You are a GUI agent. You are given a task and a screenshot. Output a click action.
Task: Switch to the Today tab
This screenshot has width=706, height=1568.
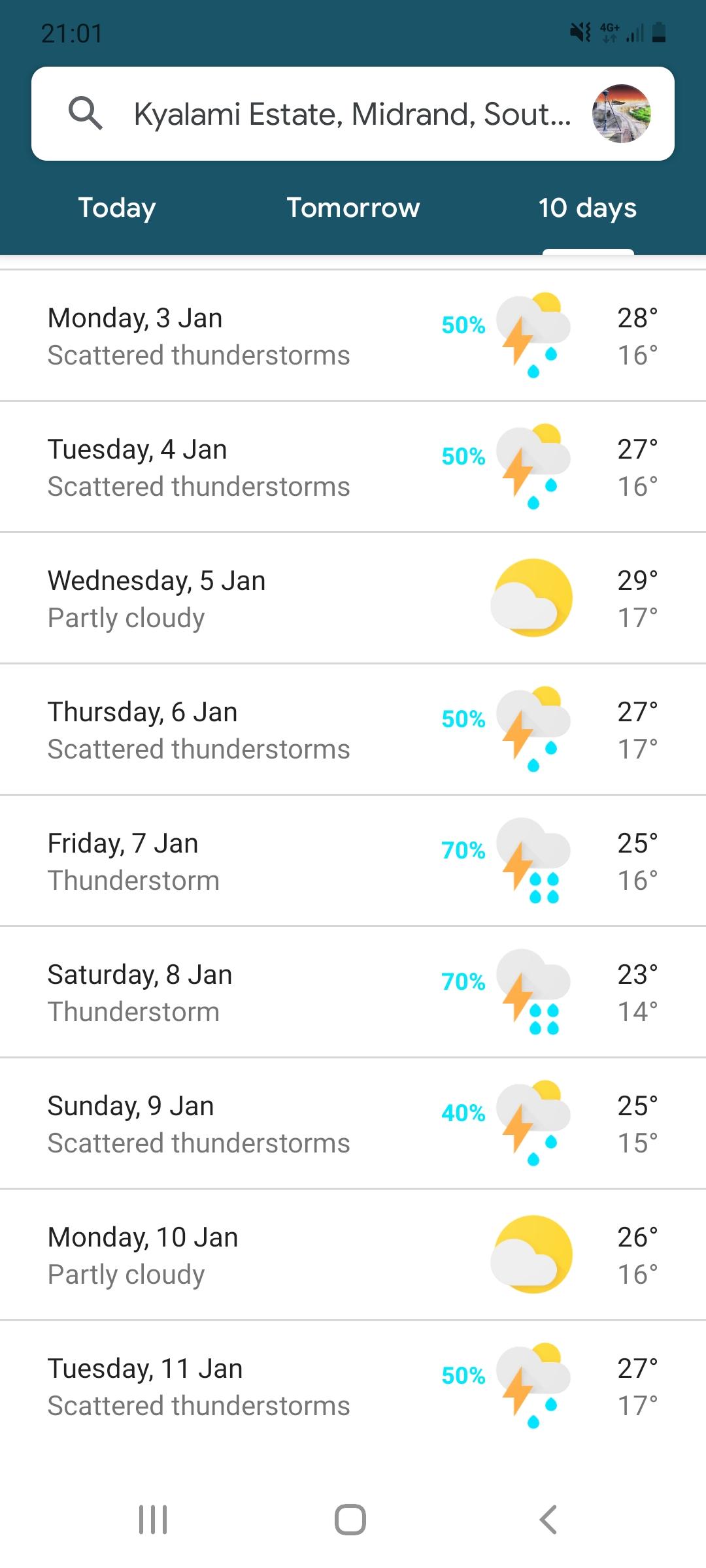(x=117, y=208)
